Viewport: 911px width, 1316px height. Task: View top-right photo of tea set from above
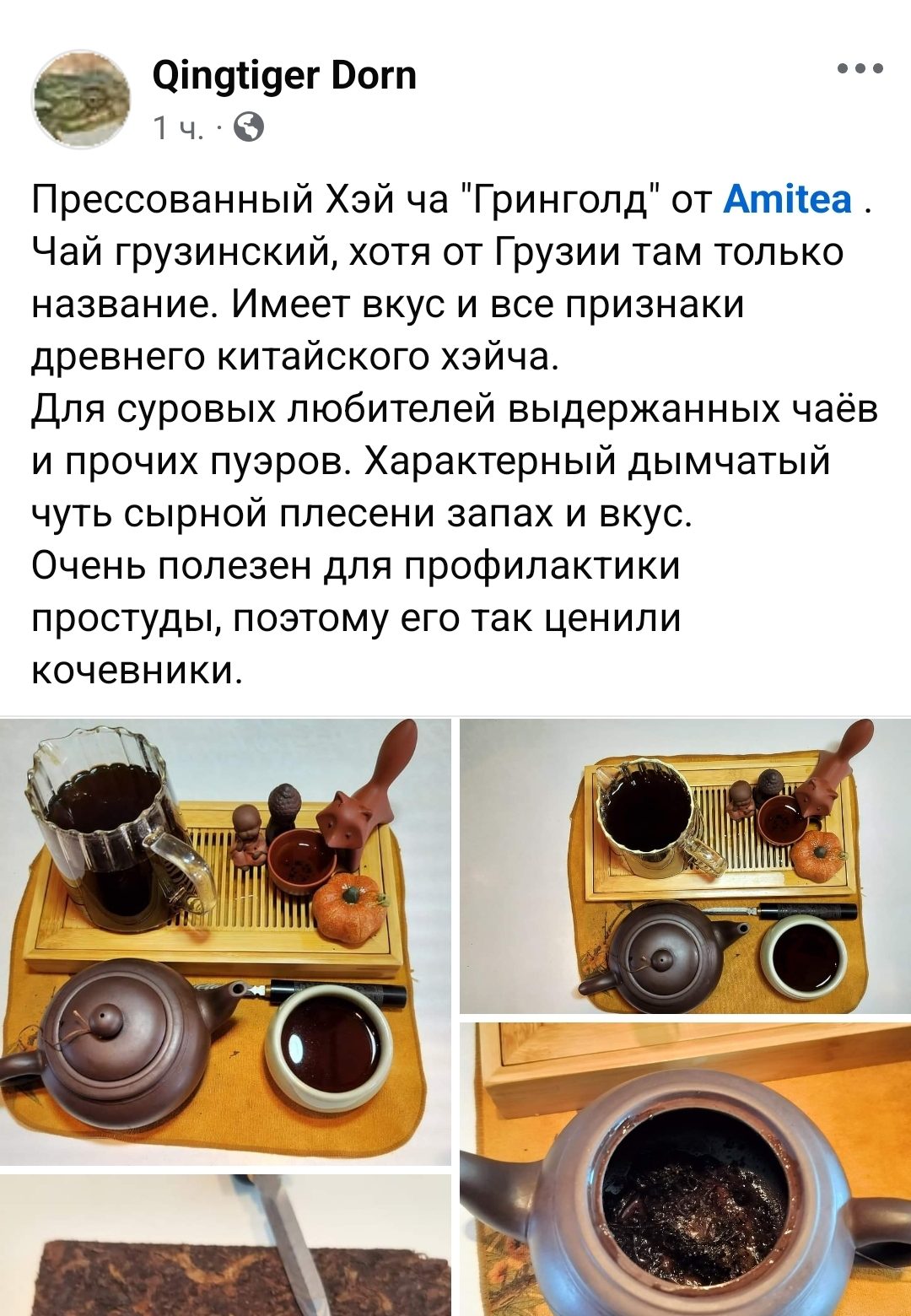click(x=685, y=866)
